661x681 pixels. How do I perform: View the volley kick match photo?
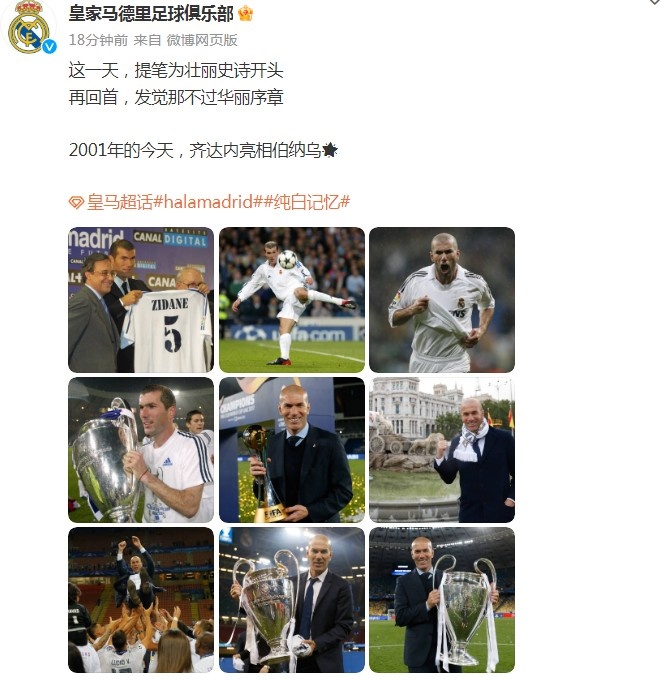[291, 300]
